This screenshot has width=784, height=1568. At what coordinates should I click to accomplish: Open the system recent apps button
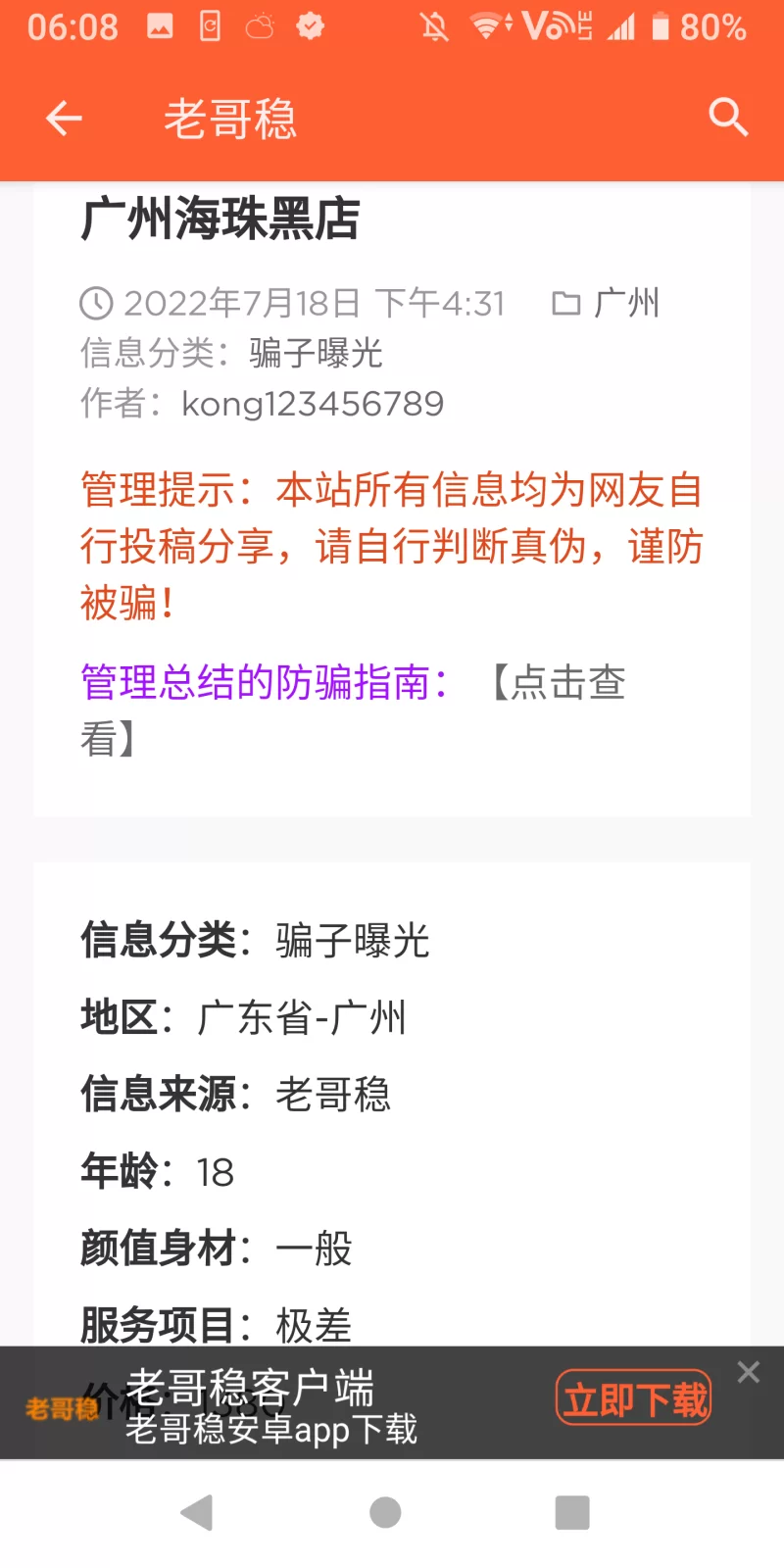pos(572,1512)
